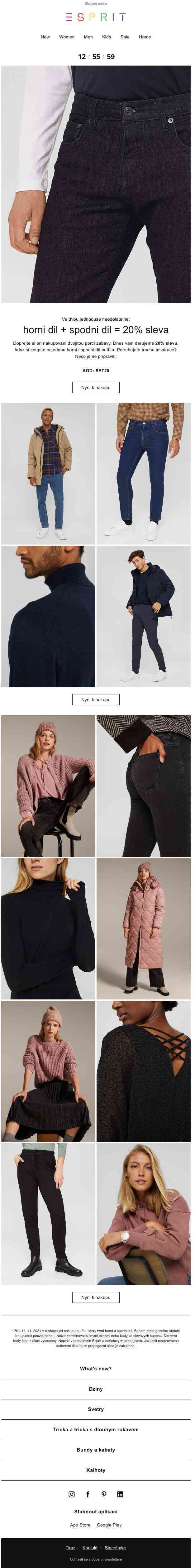Visit the Facebook page icon

pos(88,1494)
